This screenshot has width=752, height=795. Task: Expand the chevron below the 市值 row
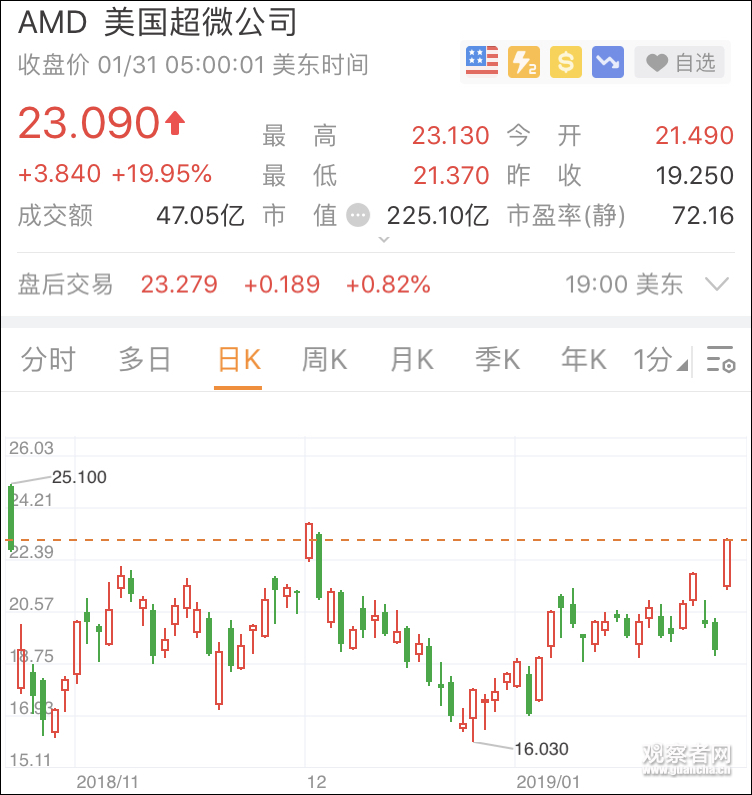coord(383,239)
